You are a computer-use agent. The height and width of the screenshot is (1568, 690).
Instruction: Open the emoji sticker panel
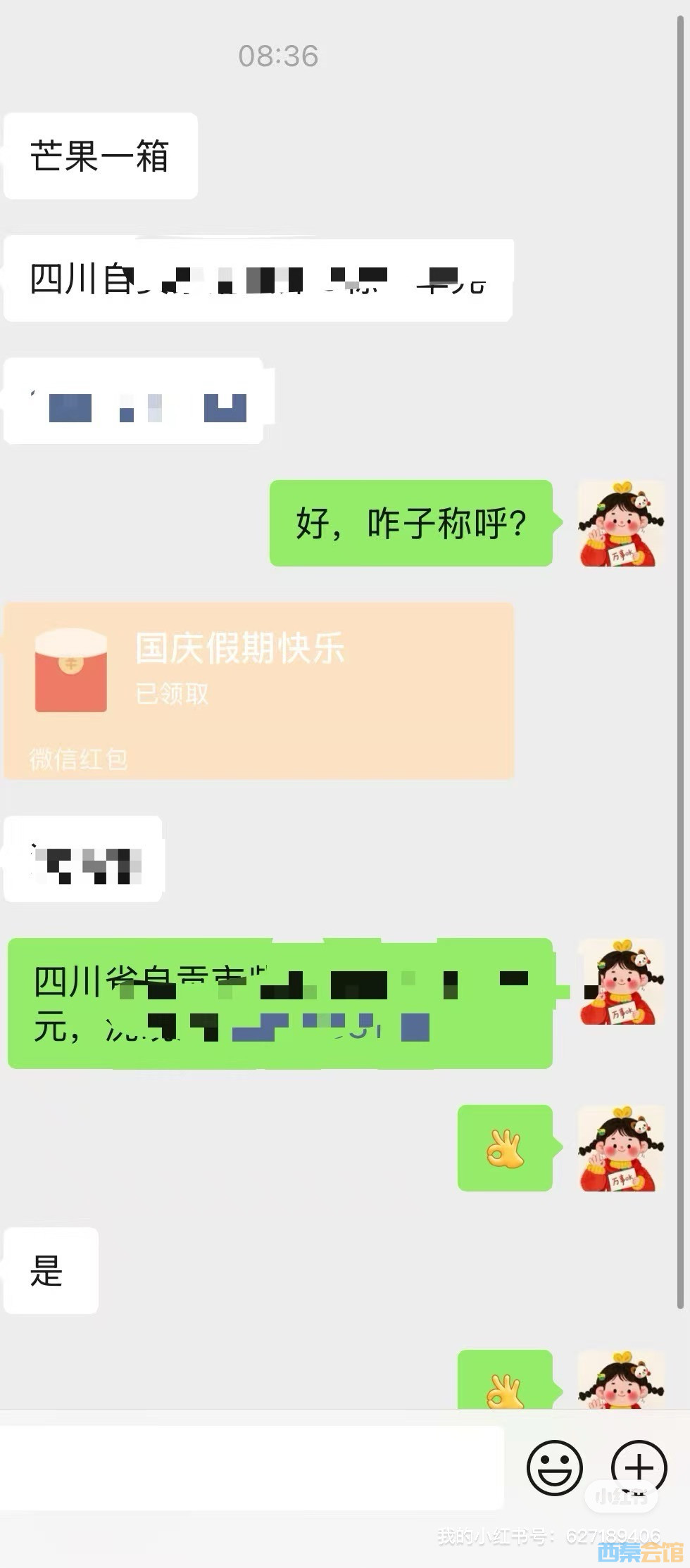(x=554, y=1468)
